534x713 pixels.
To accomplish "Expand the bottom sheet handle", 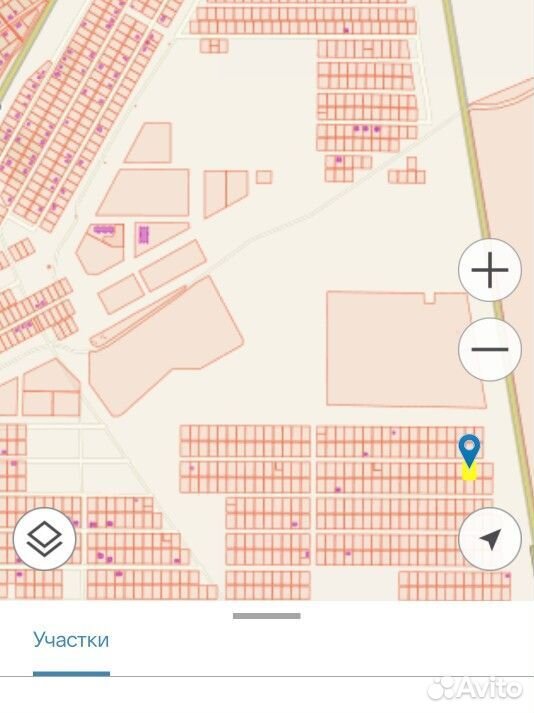I will (267, 616).
